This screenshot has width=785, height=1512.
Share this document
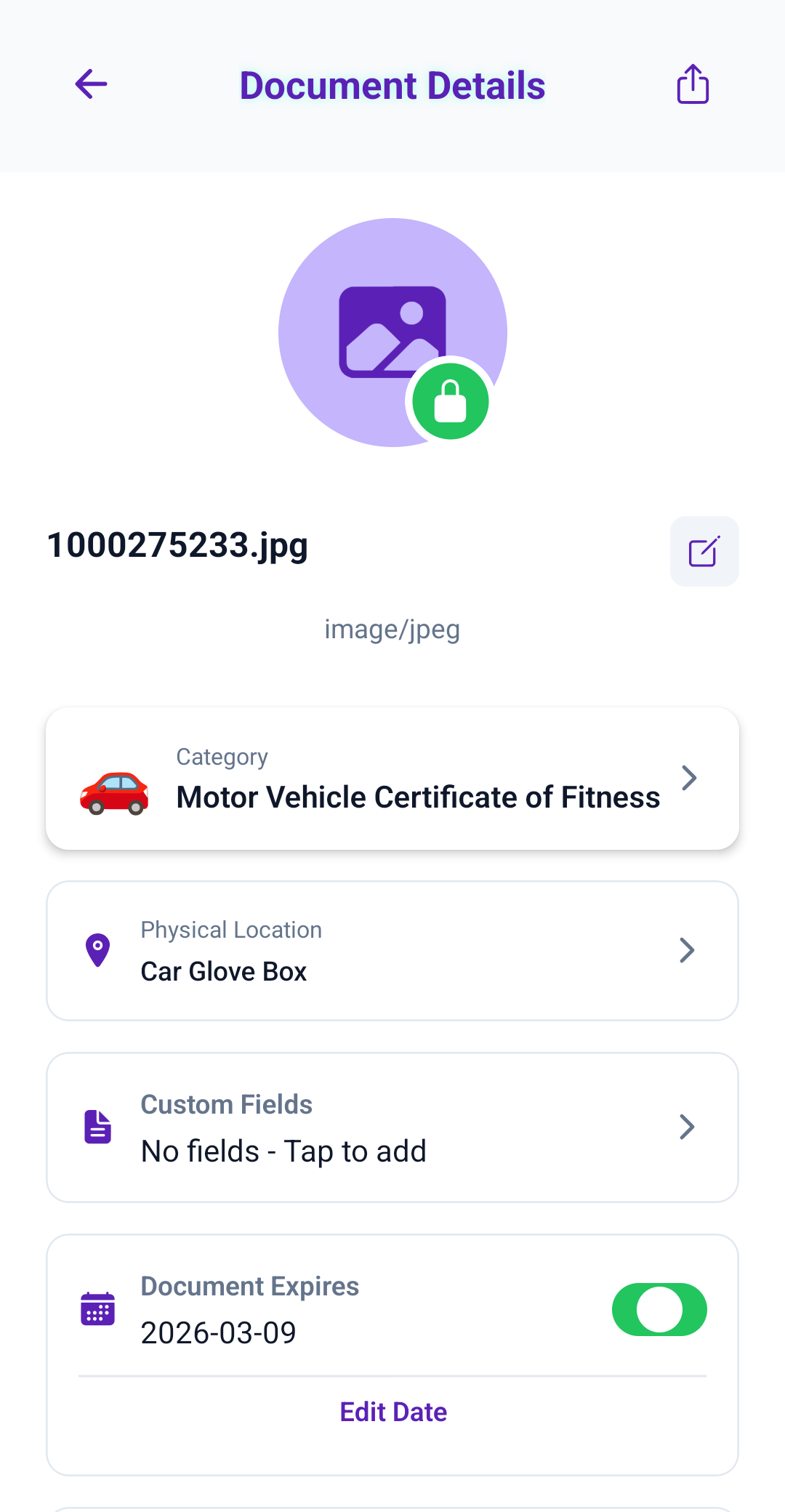point(693,84)
